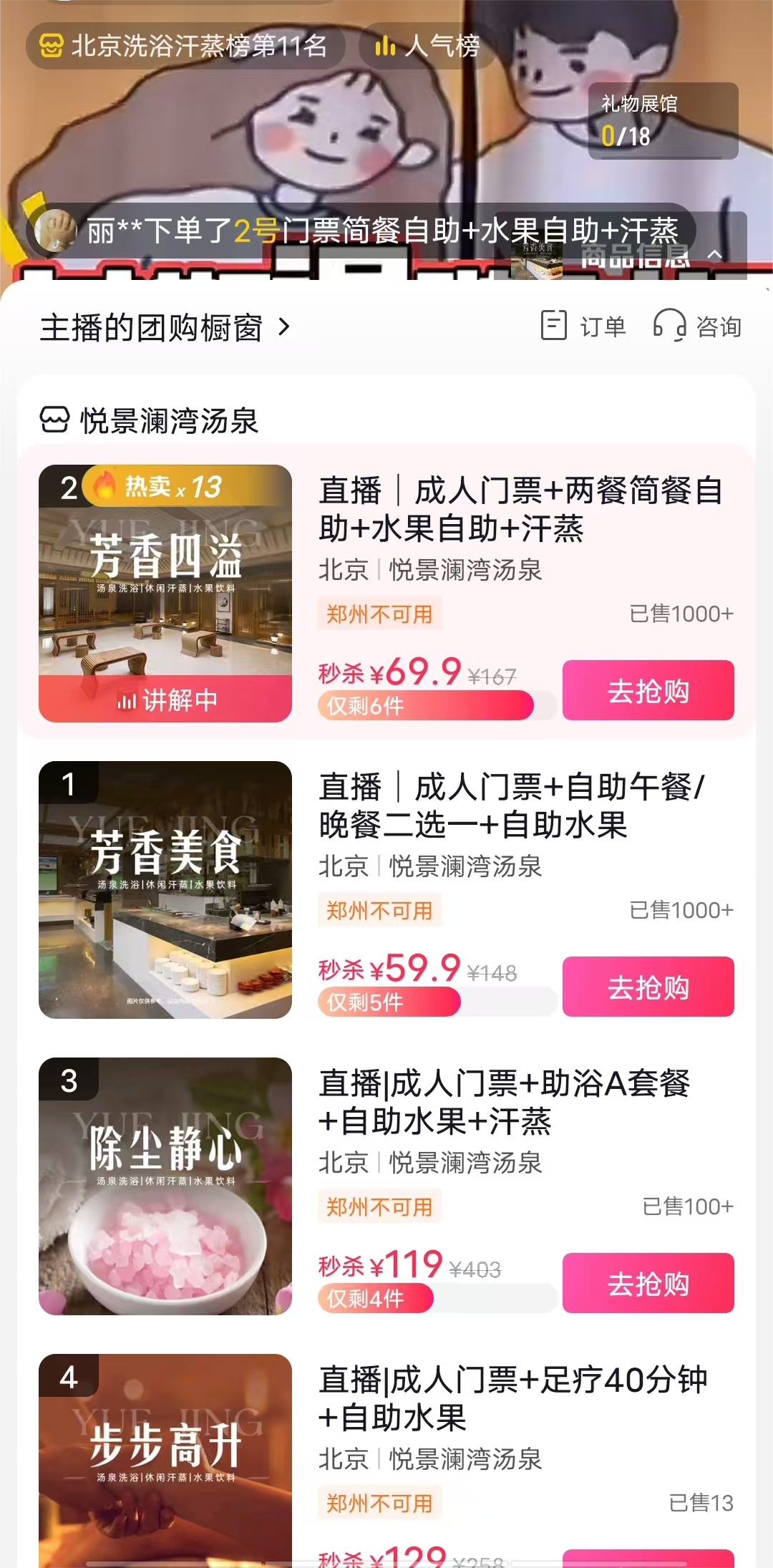Open the 礼物展馆 gift gallery

tap(662, 120)
